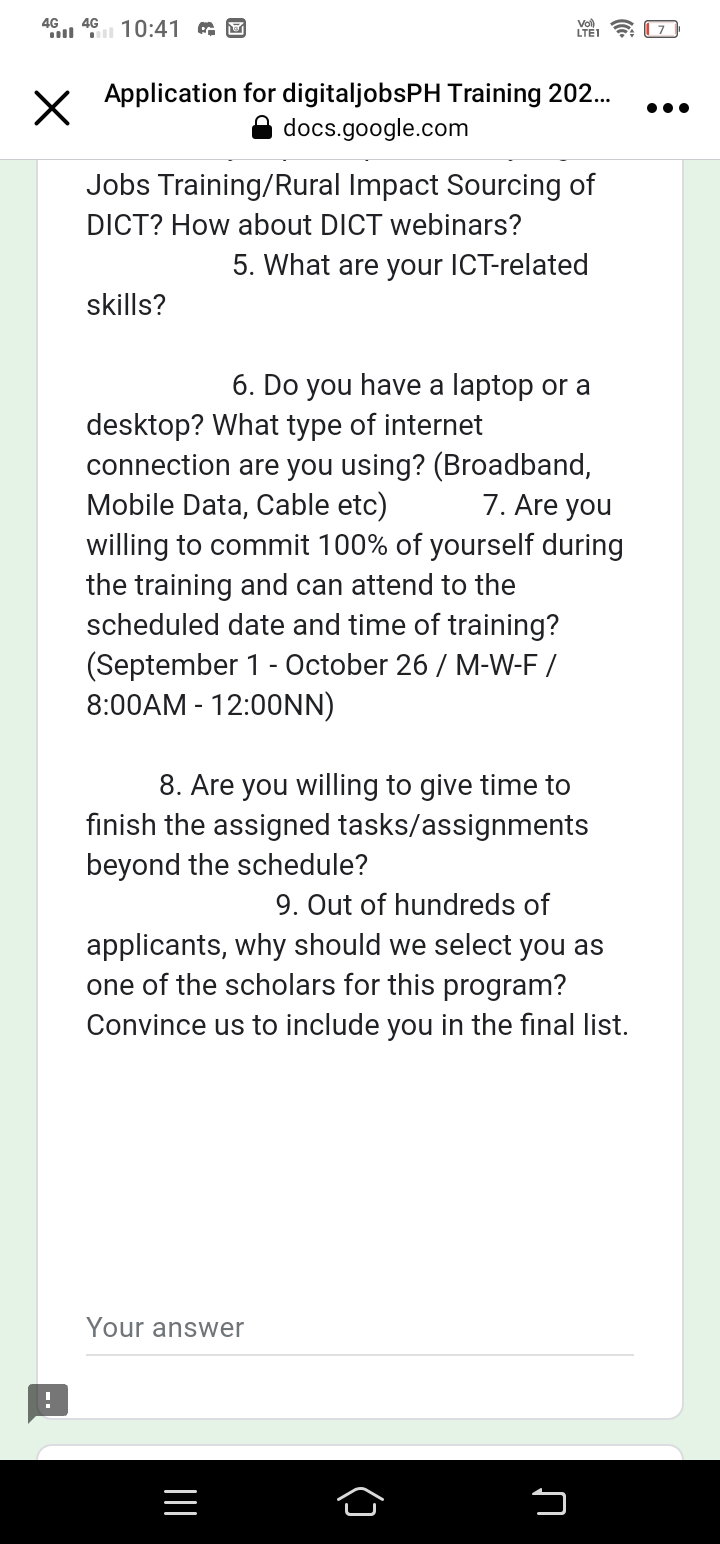Close the browser tab with X
Viewport: 720px width, 1544px height.
[52, 109]
